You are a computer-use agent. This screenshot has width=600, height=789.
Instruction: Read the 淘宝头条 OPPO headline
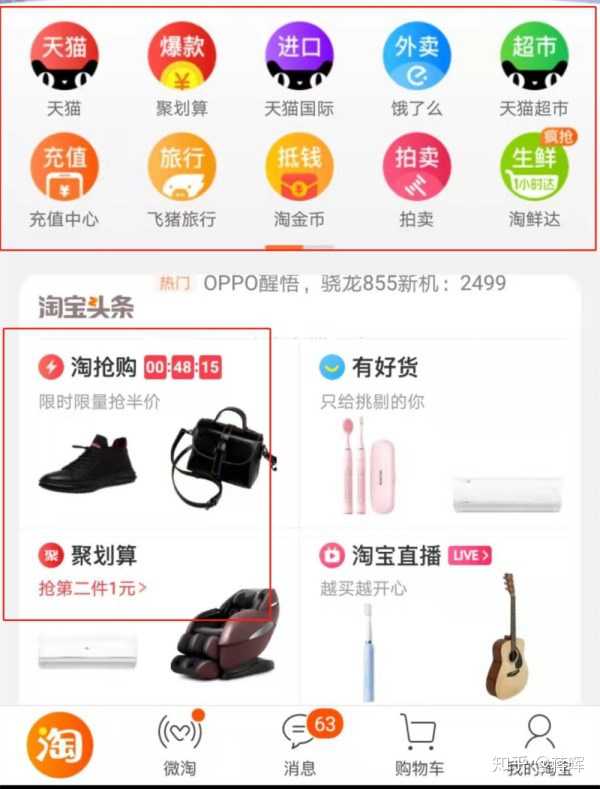(354, 283)
